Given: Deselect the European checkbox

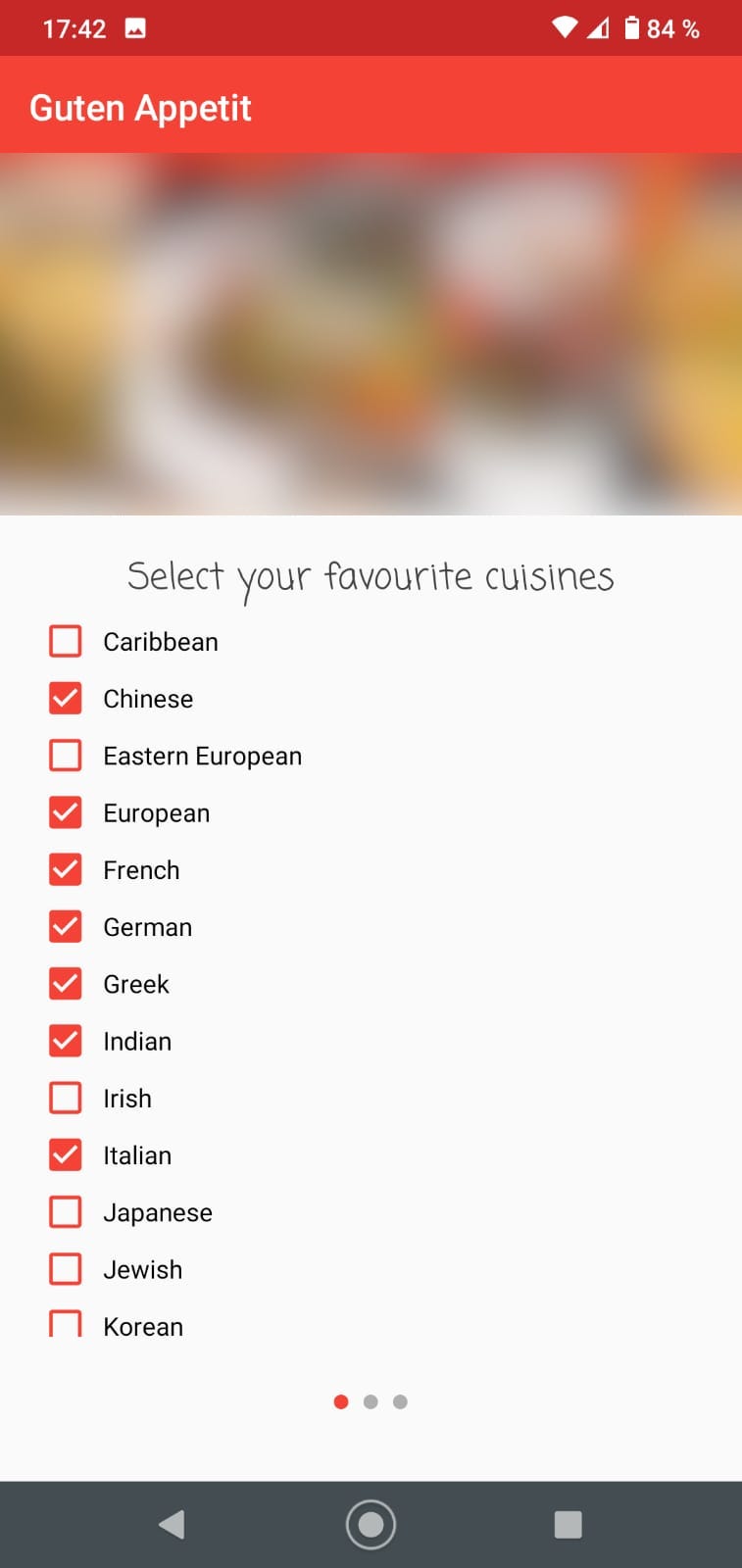Looking at the screenshot, I should pyautogui.click(x=66, y=812).
